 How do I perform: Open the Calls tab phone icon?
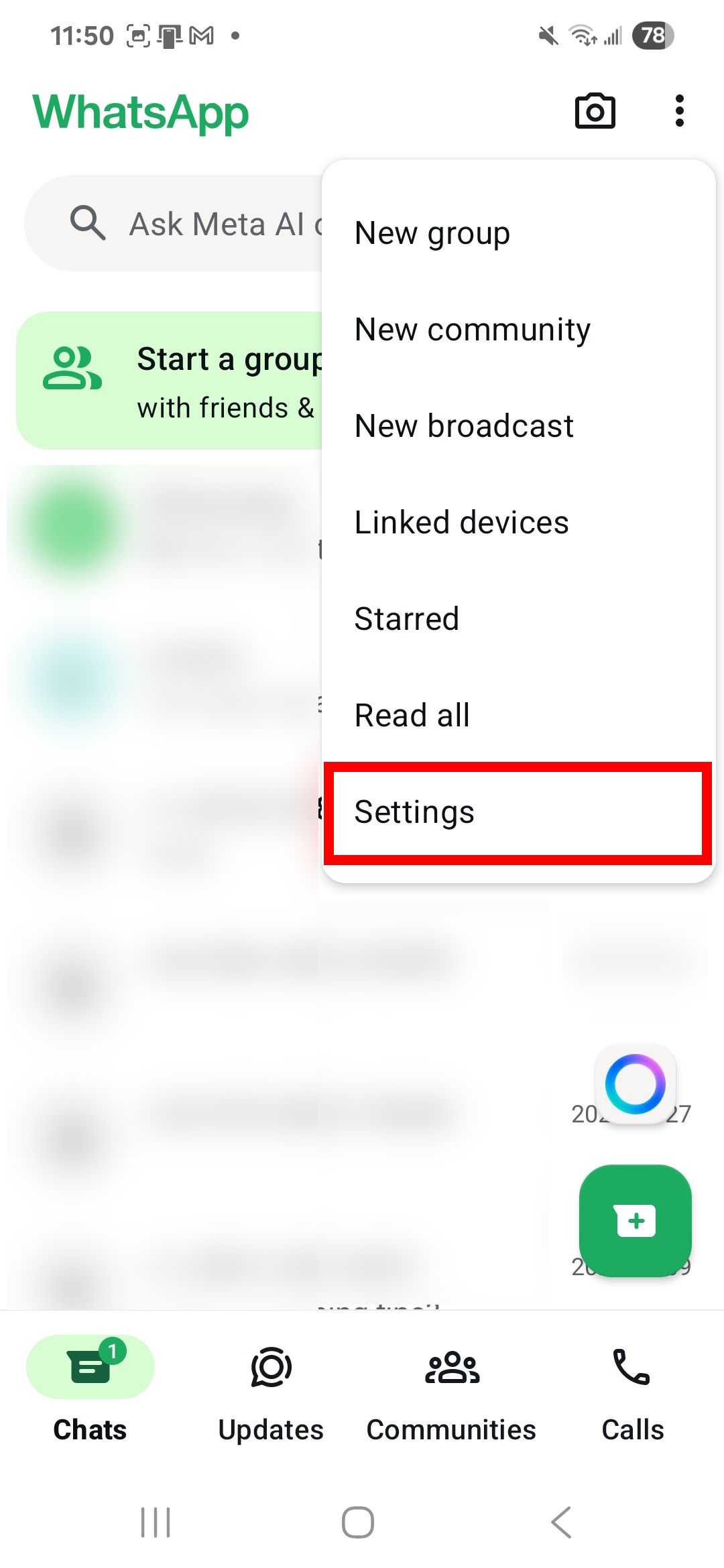click(x=633, y=1367)
